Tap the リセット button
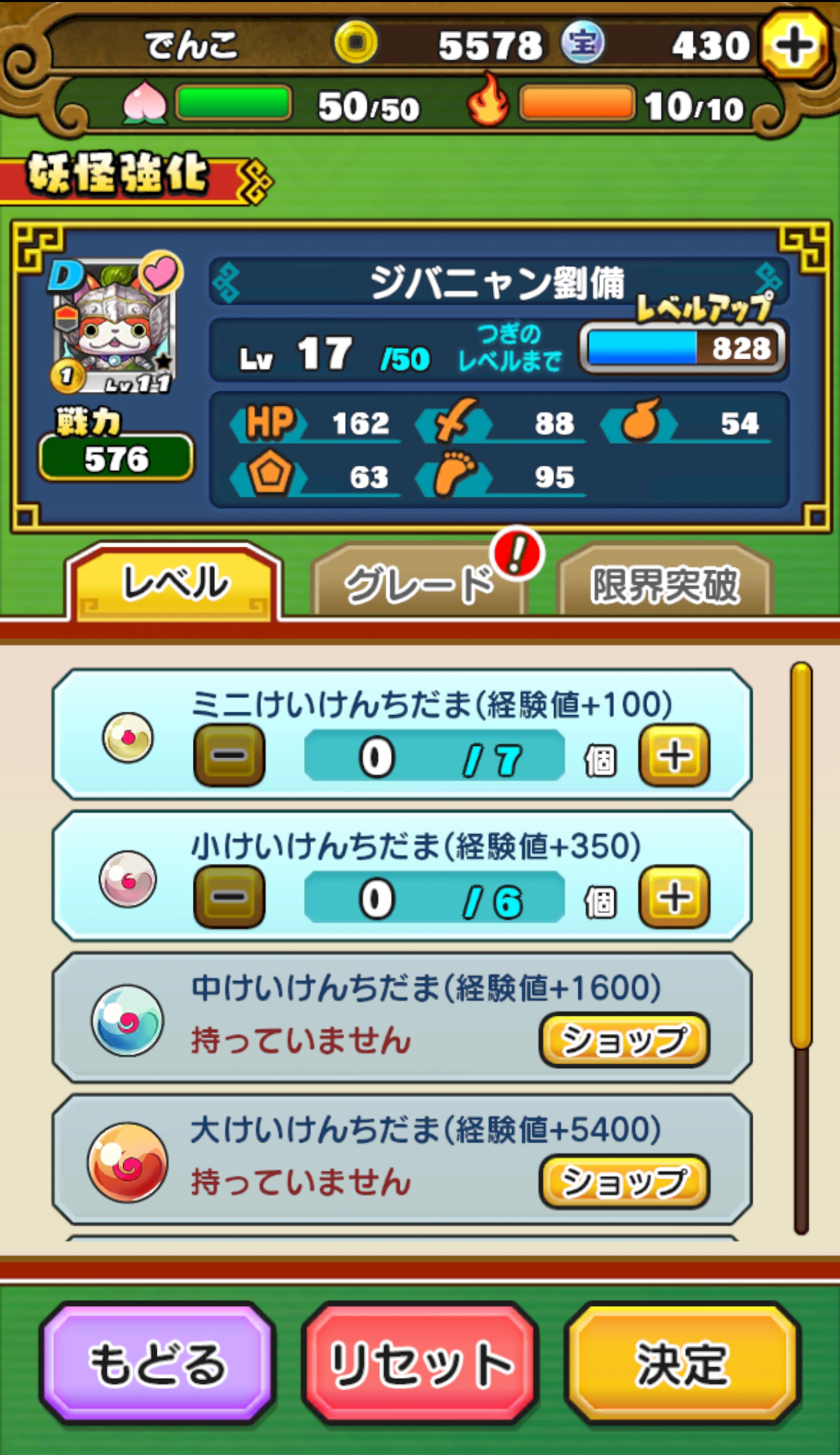This screenshot has height=1455, width=840. (420, 1364)
